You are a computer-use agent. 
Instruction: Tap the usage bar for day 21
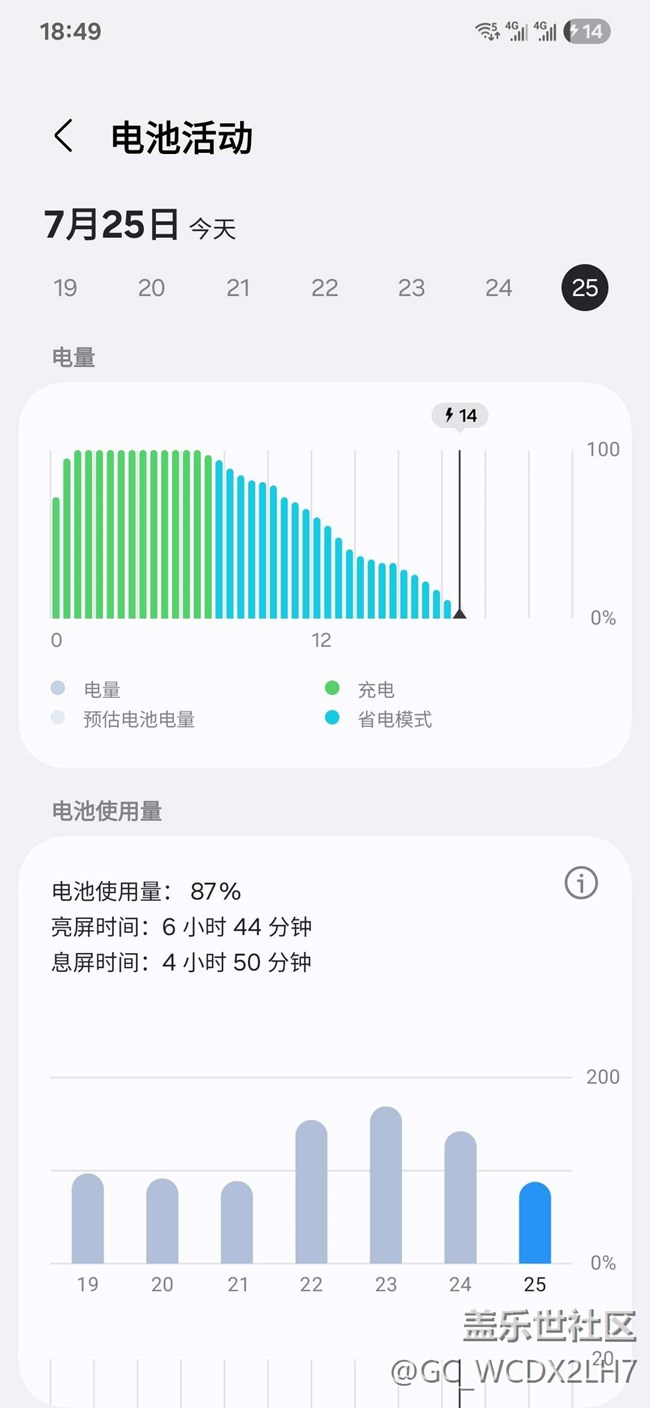[237, 1222]
